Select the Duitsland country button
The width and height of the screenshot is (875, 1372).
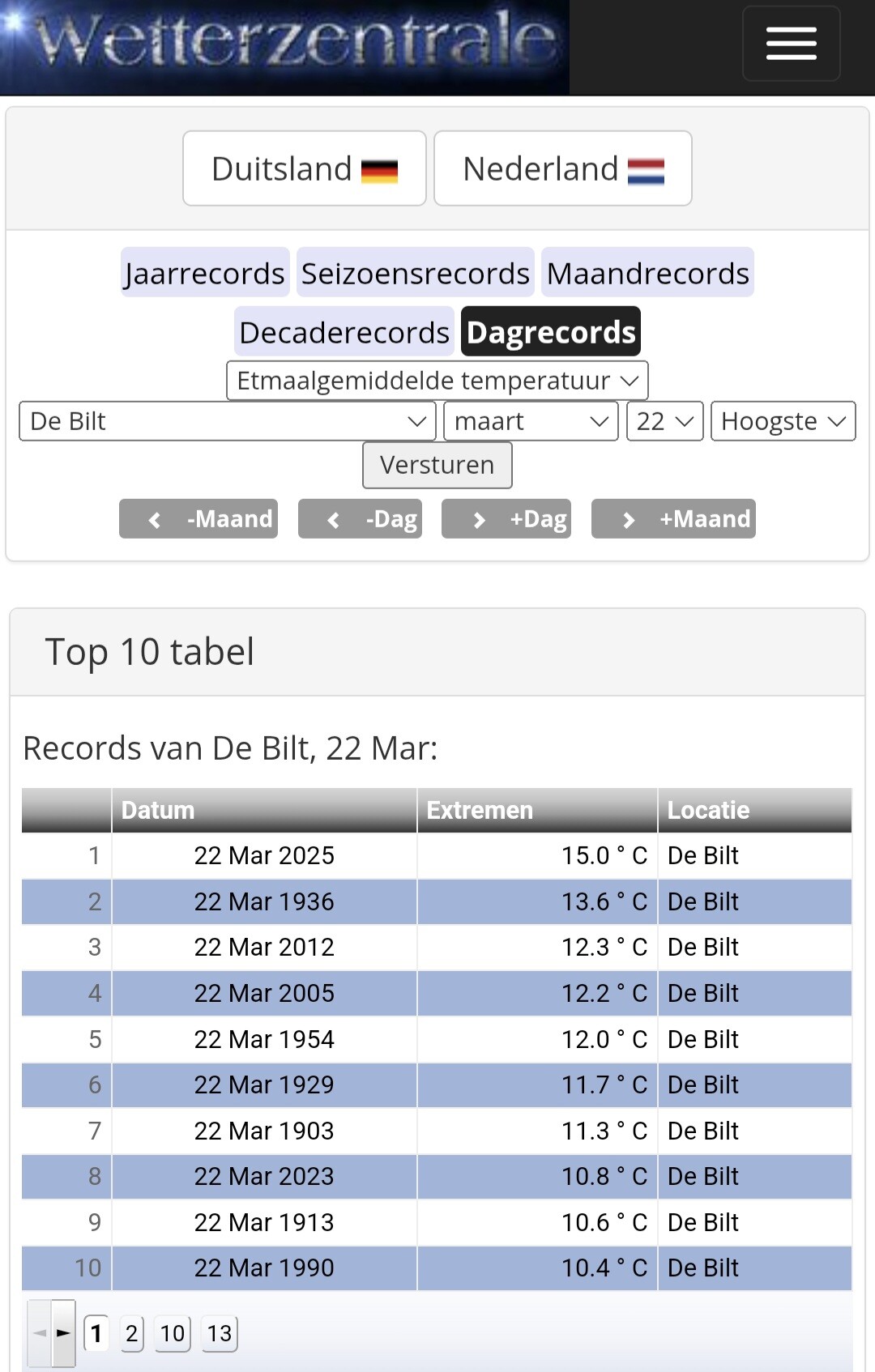click(x=305, y=168)
